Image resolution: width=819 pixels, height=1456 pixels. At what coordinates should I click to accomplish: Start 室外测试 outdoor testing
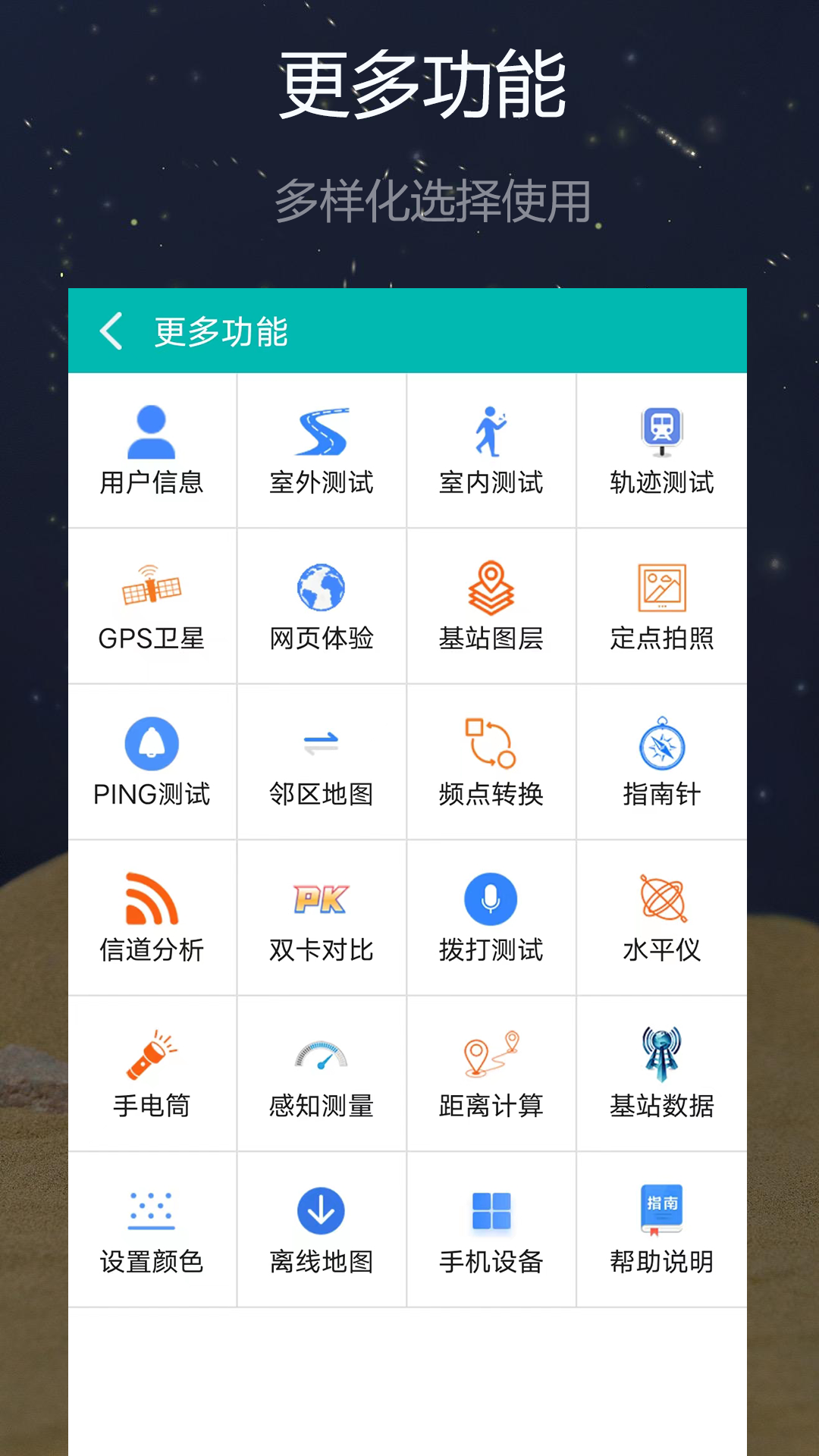tap(321, 449)
